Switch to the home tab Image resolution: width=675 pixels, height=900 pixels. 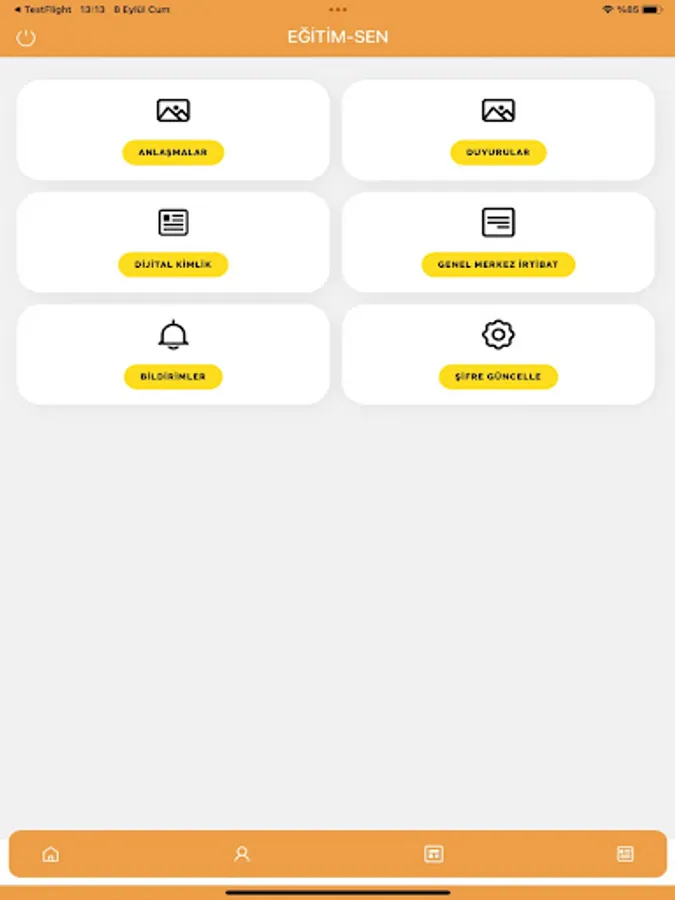click(x=51, y=854)
